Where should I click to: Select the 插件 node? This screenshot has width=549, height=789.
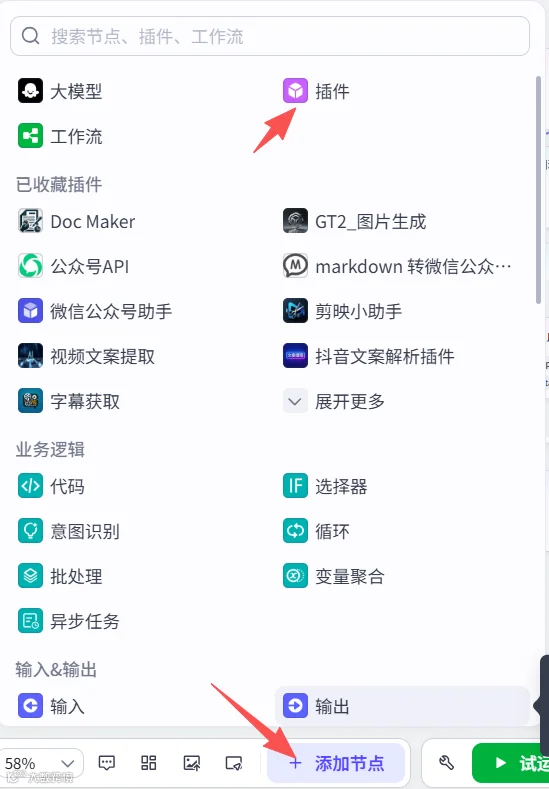point(316,91)
